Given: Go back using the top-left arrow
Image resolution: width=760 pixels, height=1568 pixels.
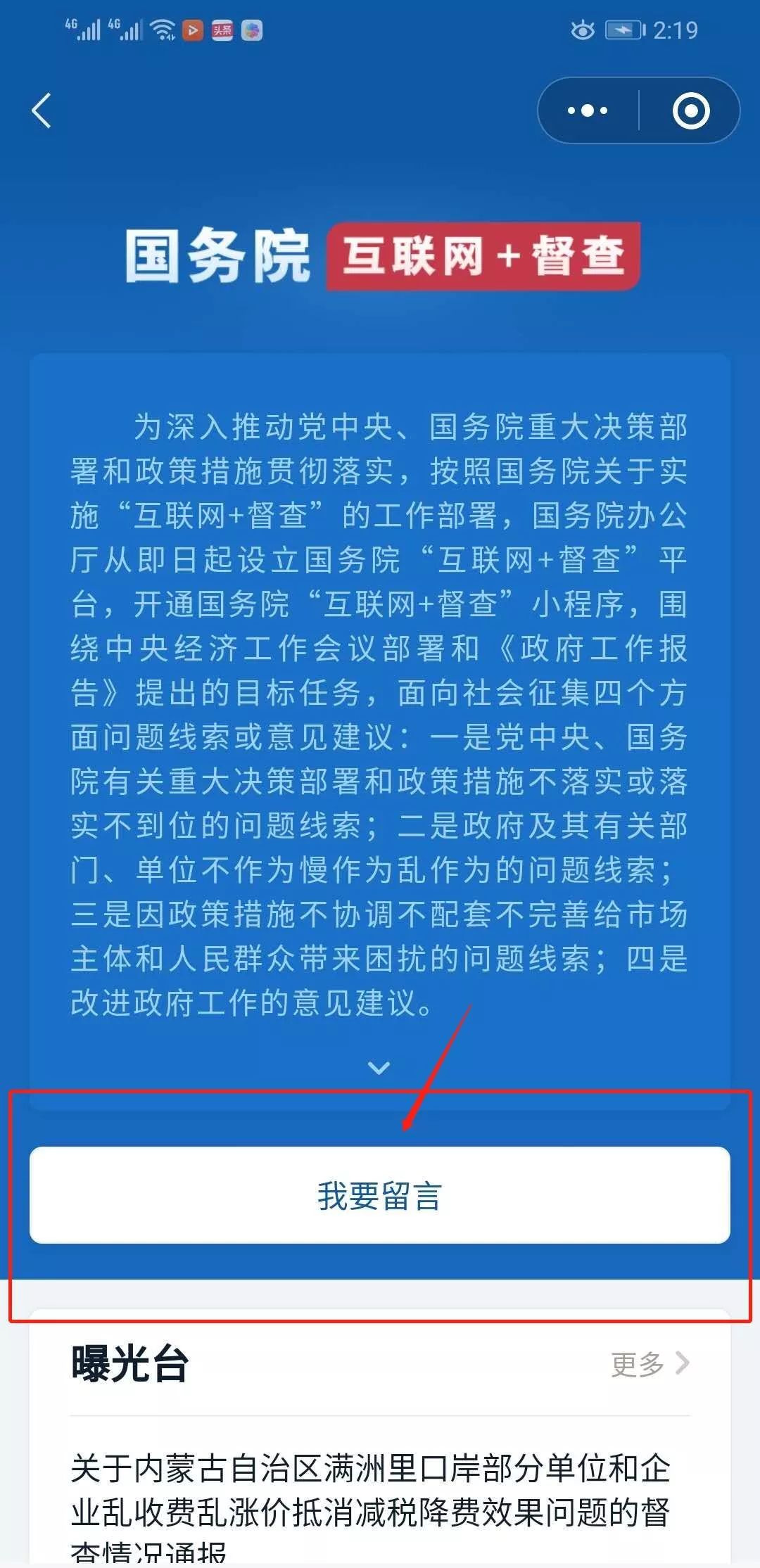Looking at the screenshot, I should (x=42, y=111).
